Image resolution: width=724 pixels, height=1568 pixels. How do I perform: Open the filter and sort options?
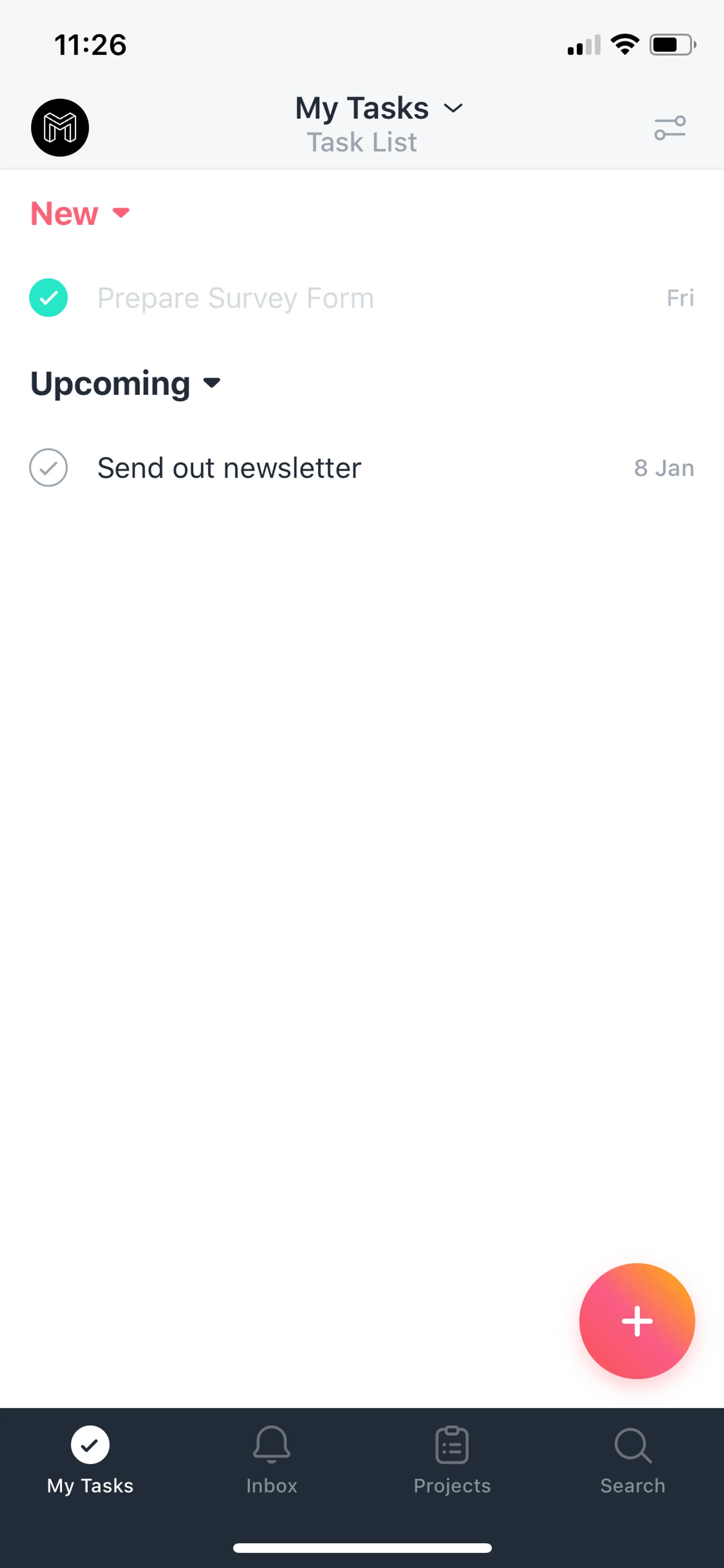[670, 128]
